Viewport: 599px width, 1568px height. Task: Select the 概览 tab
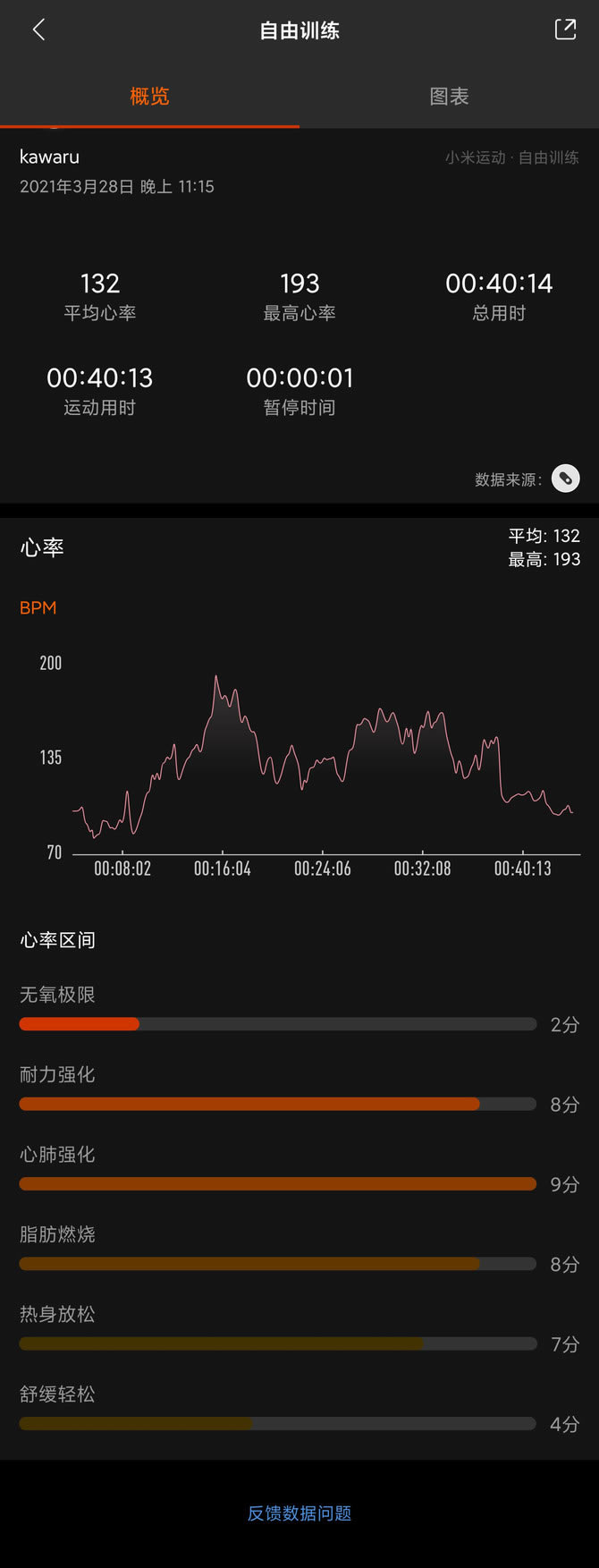(149, 97)
